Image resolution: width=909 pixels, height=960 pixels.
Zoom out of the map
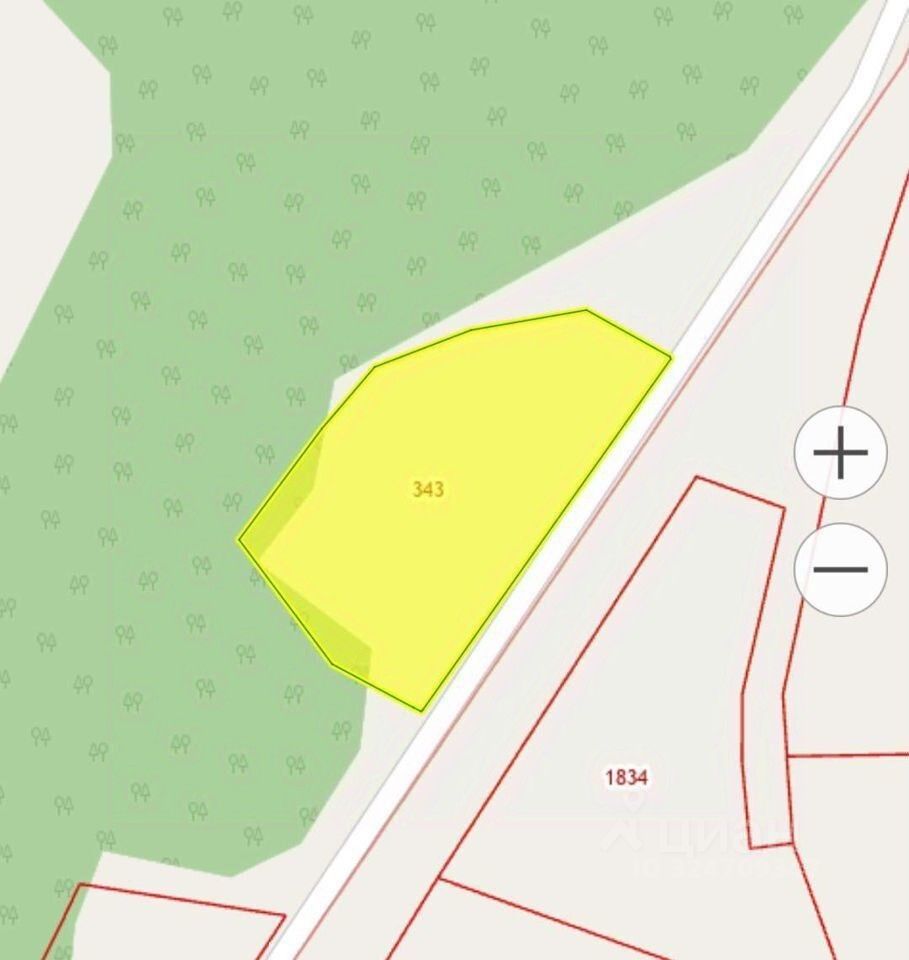(x=840, y=569)
